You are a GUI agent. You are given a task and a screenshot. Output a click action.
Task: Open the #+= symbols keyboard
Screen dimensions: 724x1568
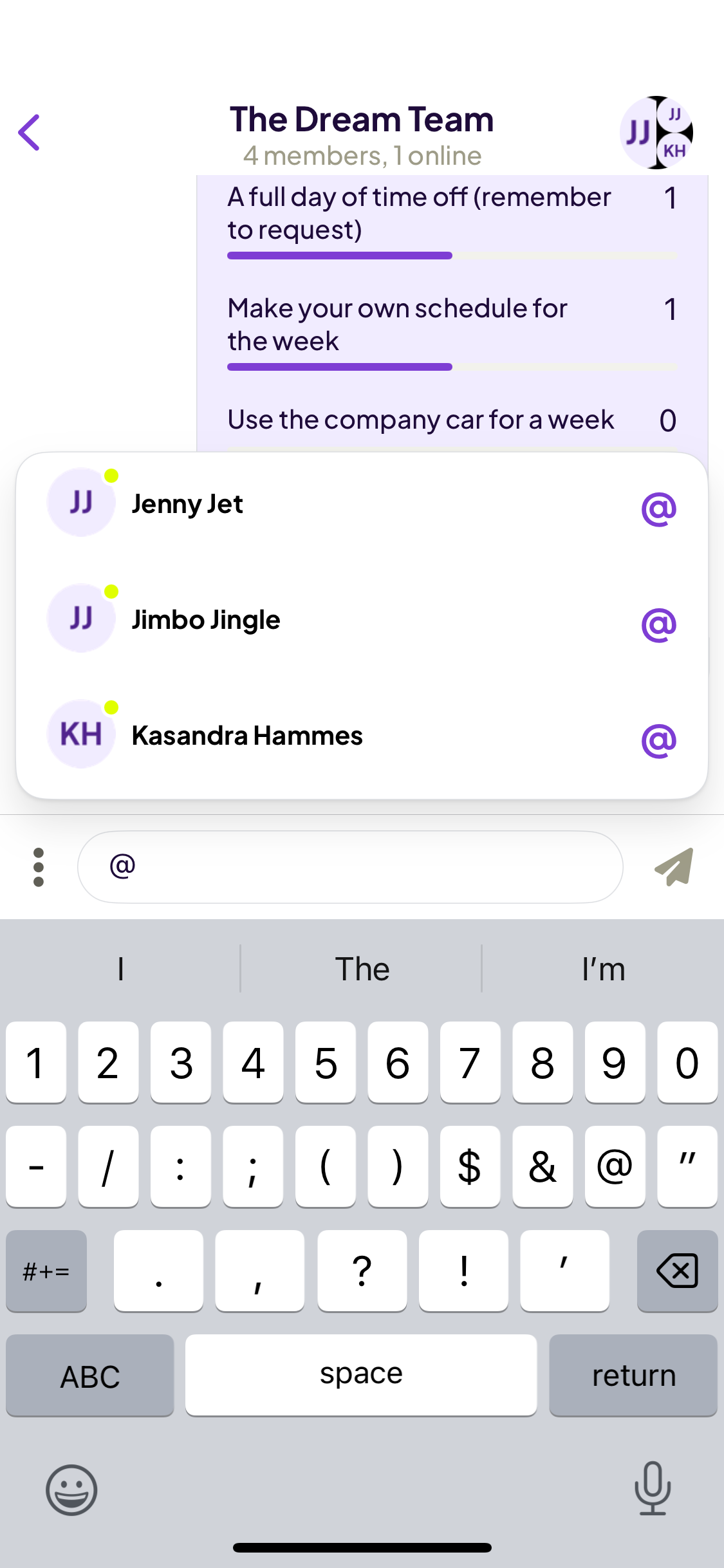46,1271
